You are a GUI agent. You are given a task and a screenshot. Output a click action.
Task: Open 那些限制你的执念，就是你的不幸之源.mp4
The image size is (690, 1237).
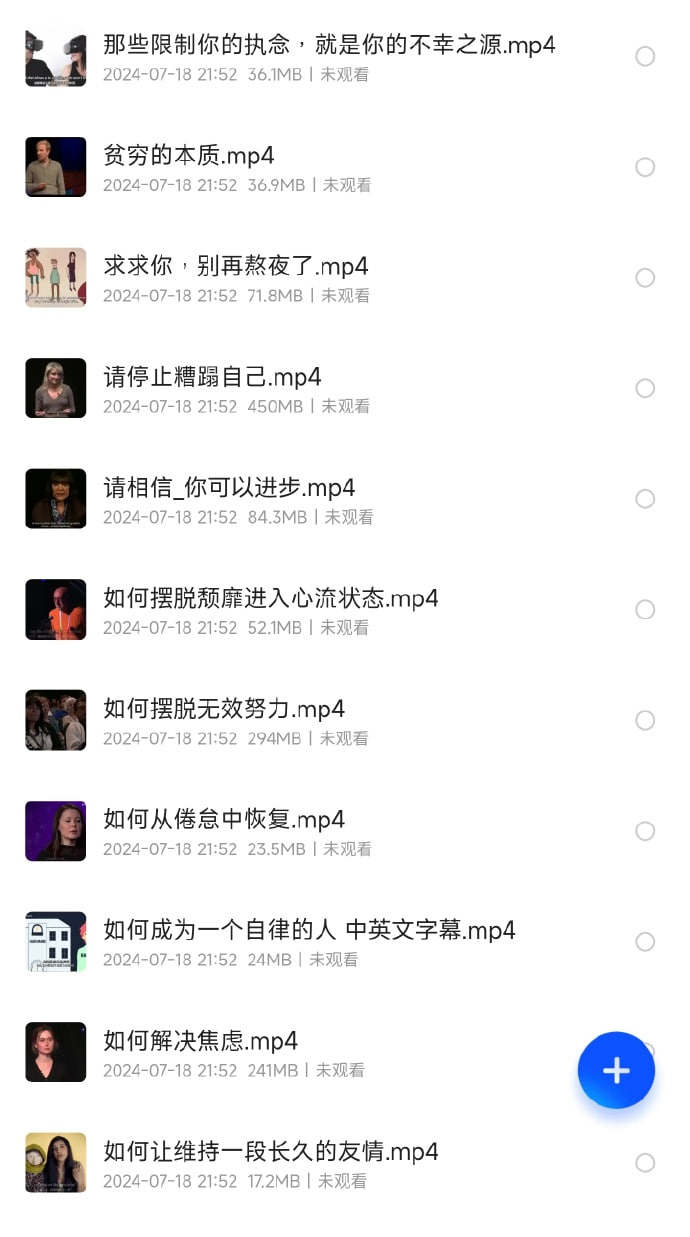329,45
